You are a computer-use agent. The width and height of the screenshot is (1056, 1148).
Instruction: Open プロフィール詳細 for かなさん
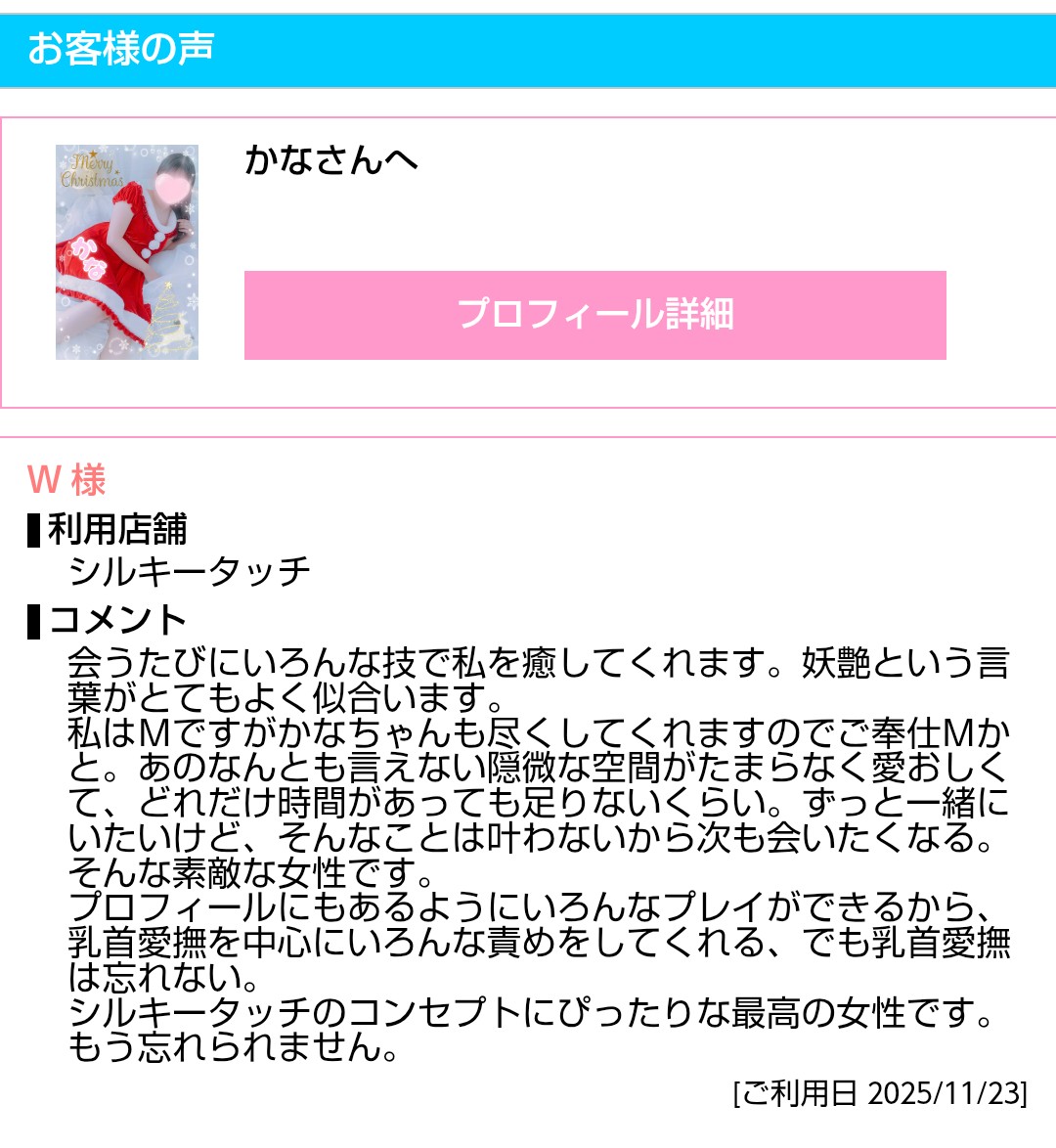[x=594, y=315]
